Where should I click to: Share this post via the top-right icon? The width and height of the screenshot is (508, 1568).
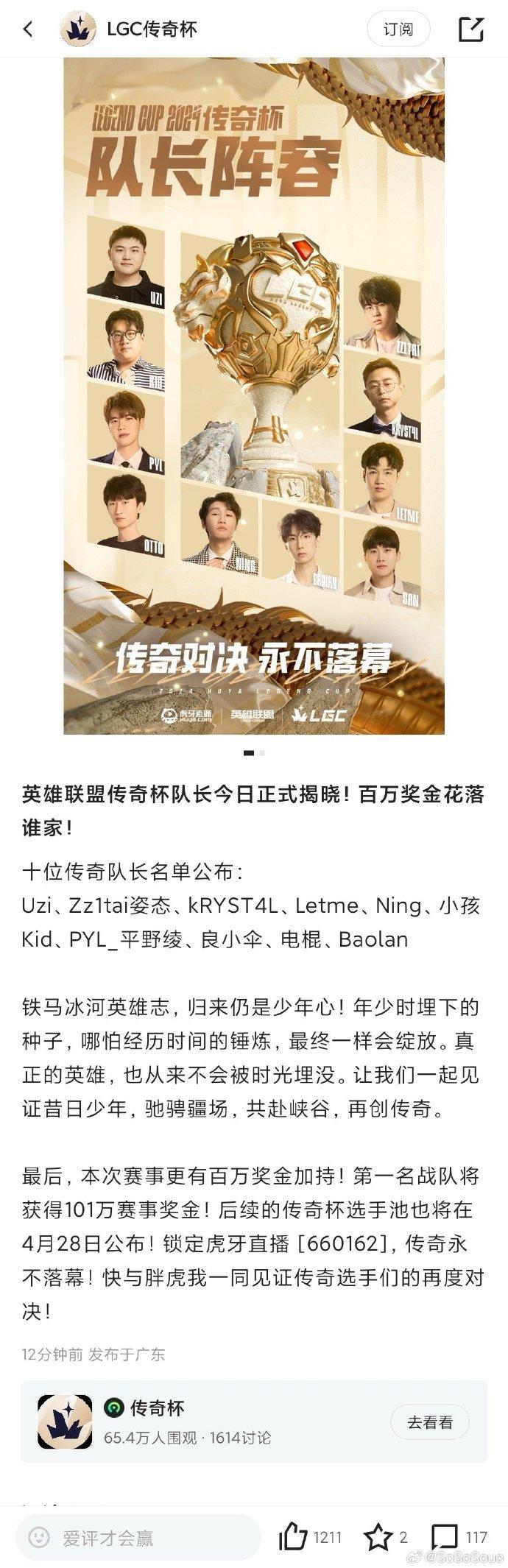(471, 29)
